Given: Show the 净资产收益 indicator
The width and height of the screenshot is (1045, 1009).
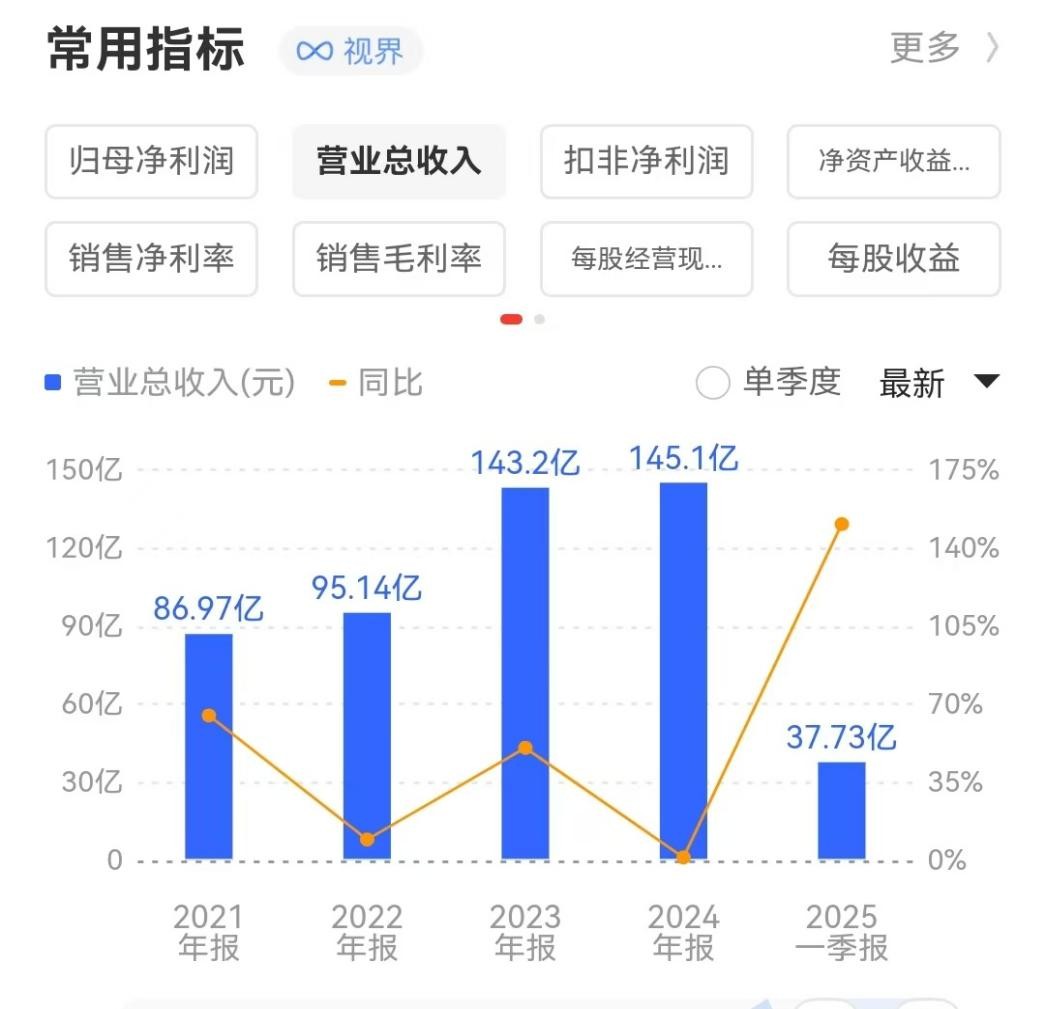Looking at the screenshot, I should click(x=893, y=161).
